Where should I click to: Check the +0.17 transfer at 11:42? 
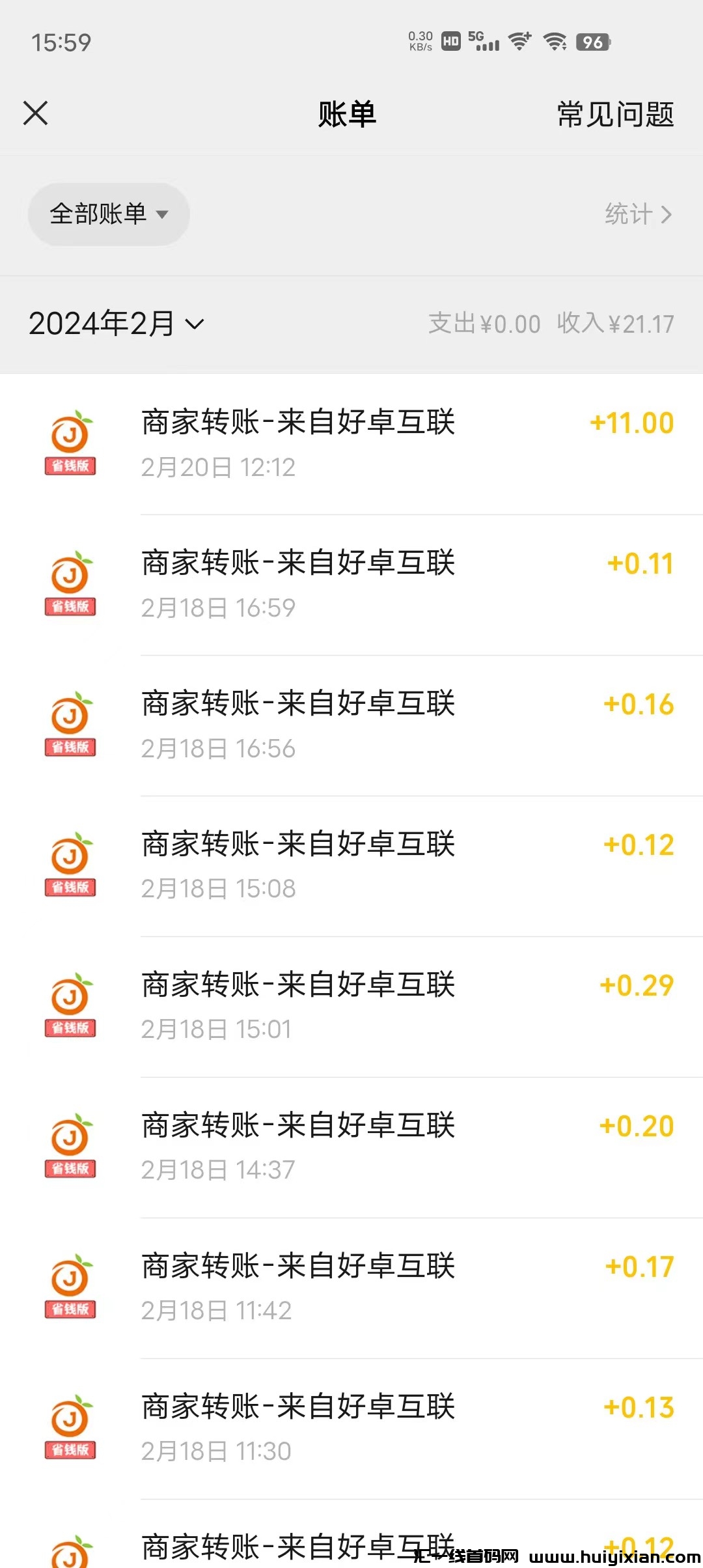coord(351,1288)
